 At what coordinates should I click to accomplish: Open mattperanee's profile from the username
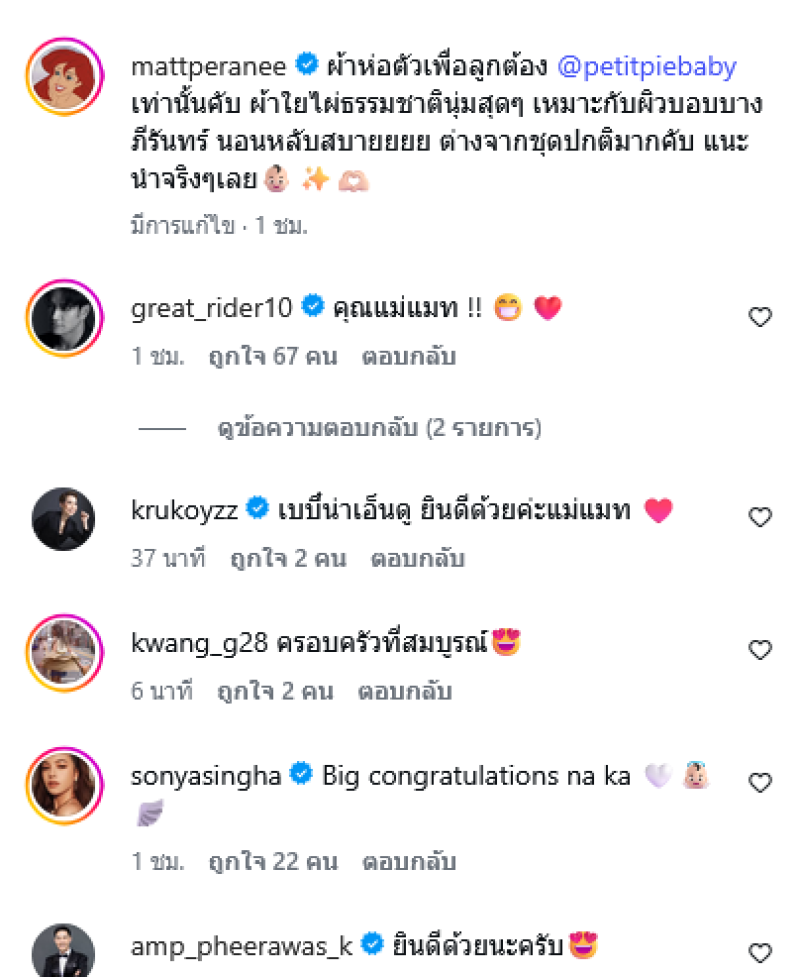(x=208, y=67)
